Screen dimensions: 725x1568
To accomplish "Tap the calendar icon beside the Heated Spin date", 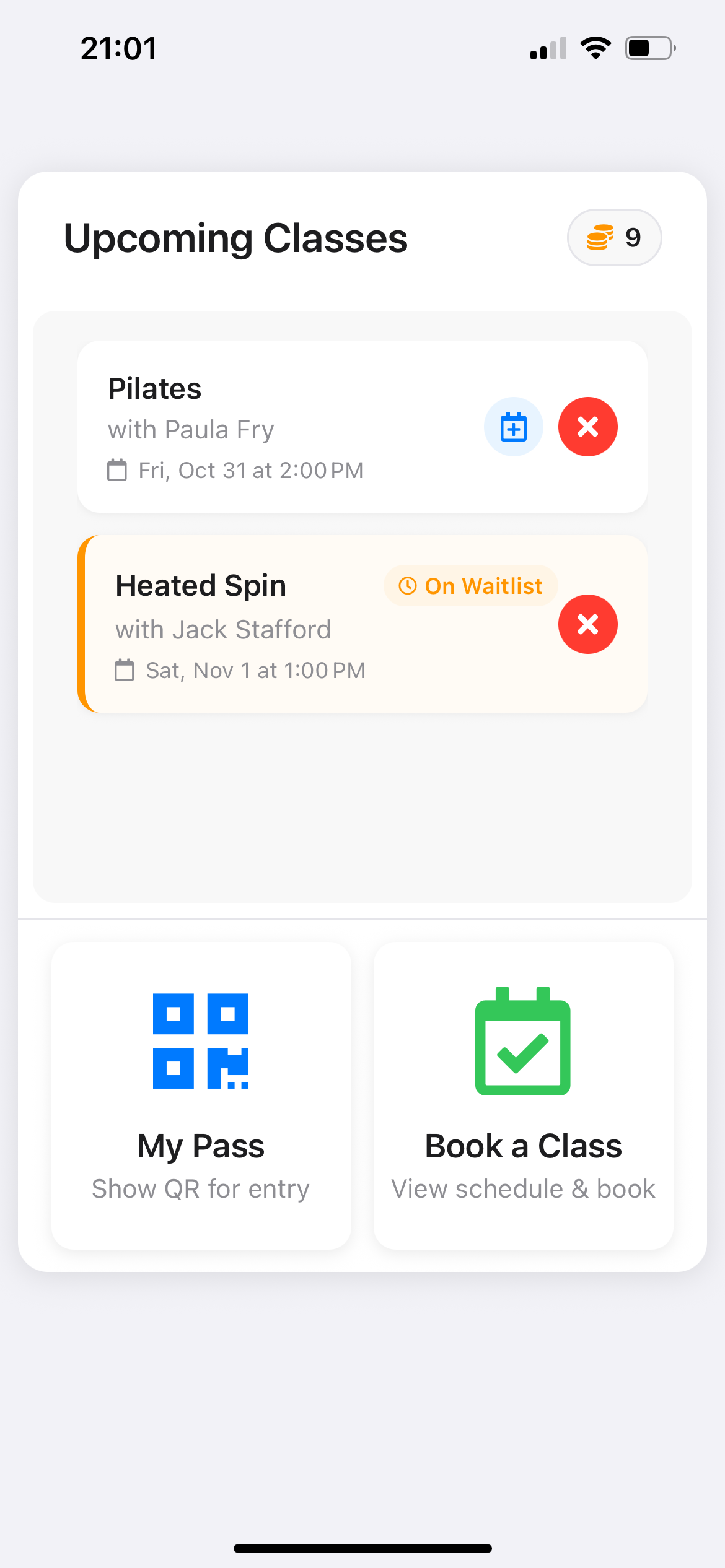I will click(x=125, y=670).
